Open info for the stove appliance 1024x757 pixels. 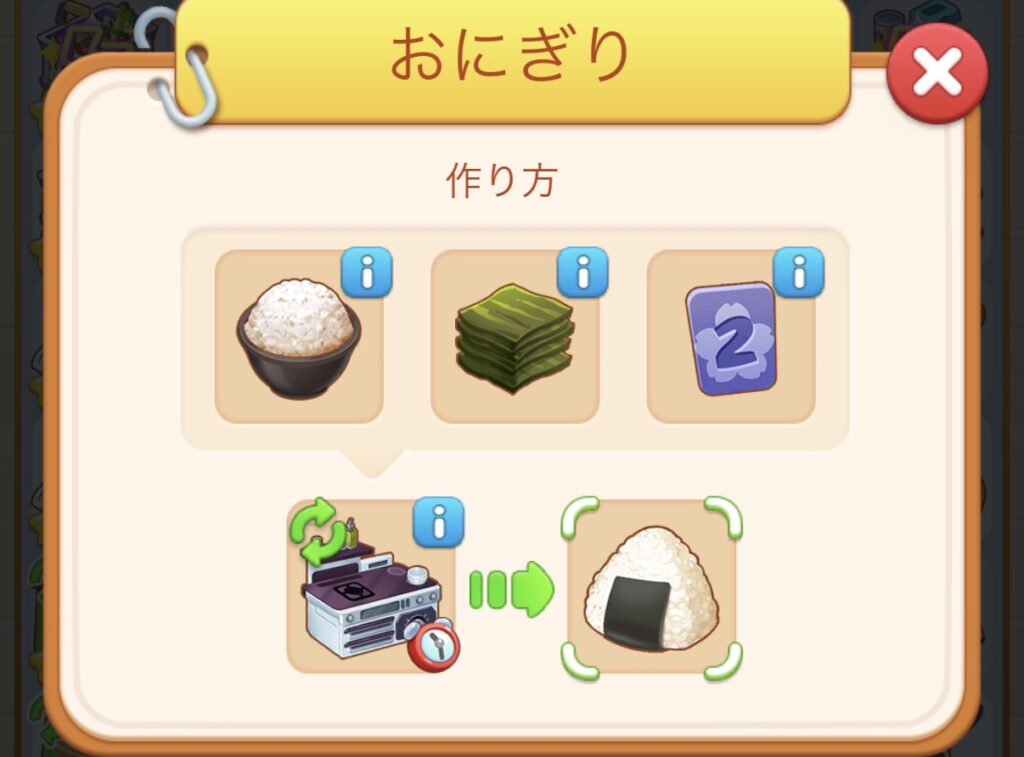pyautogui.click(x=438, y=521)
